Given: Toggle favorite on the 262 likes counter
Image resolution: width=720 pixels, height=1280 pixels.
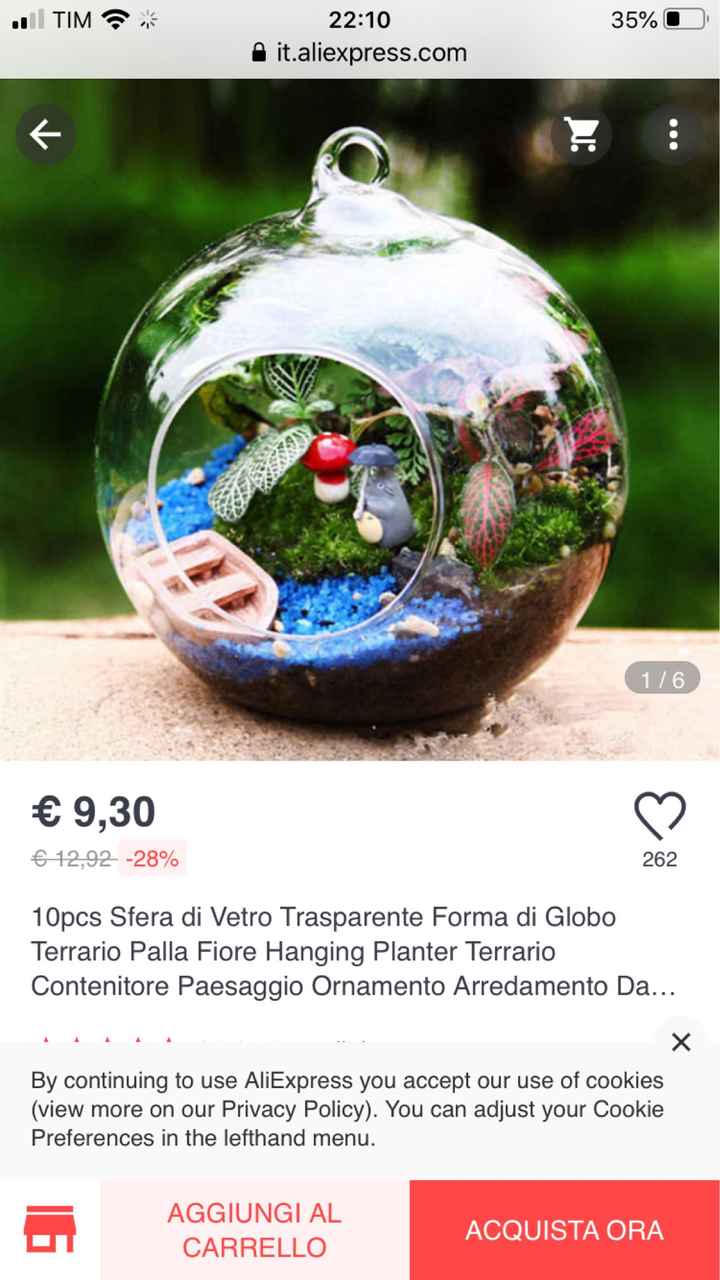Looking at the screenshot, I should coord(659,860).
